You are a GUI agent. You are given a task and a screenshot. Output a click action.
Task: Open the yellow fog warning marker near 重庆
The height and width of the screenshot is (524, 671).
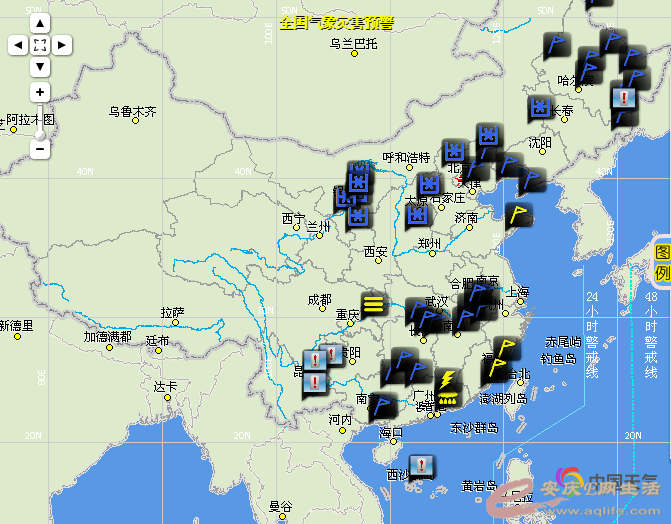click(374, 302)
